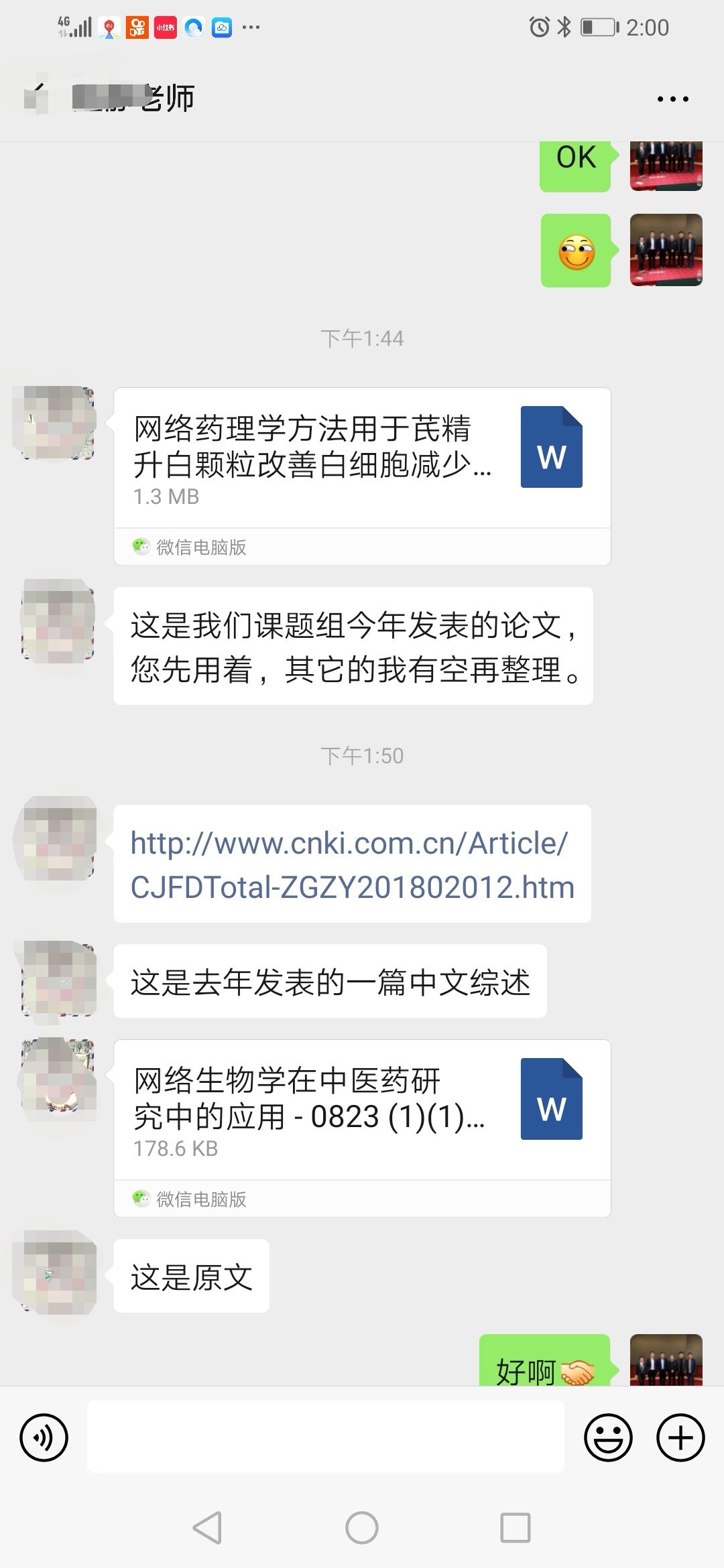Open the system recent apps view
Image resolution: width=724 pixels, height=1568 pixels.
coord(516,1528)
